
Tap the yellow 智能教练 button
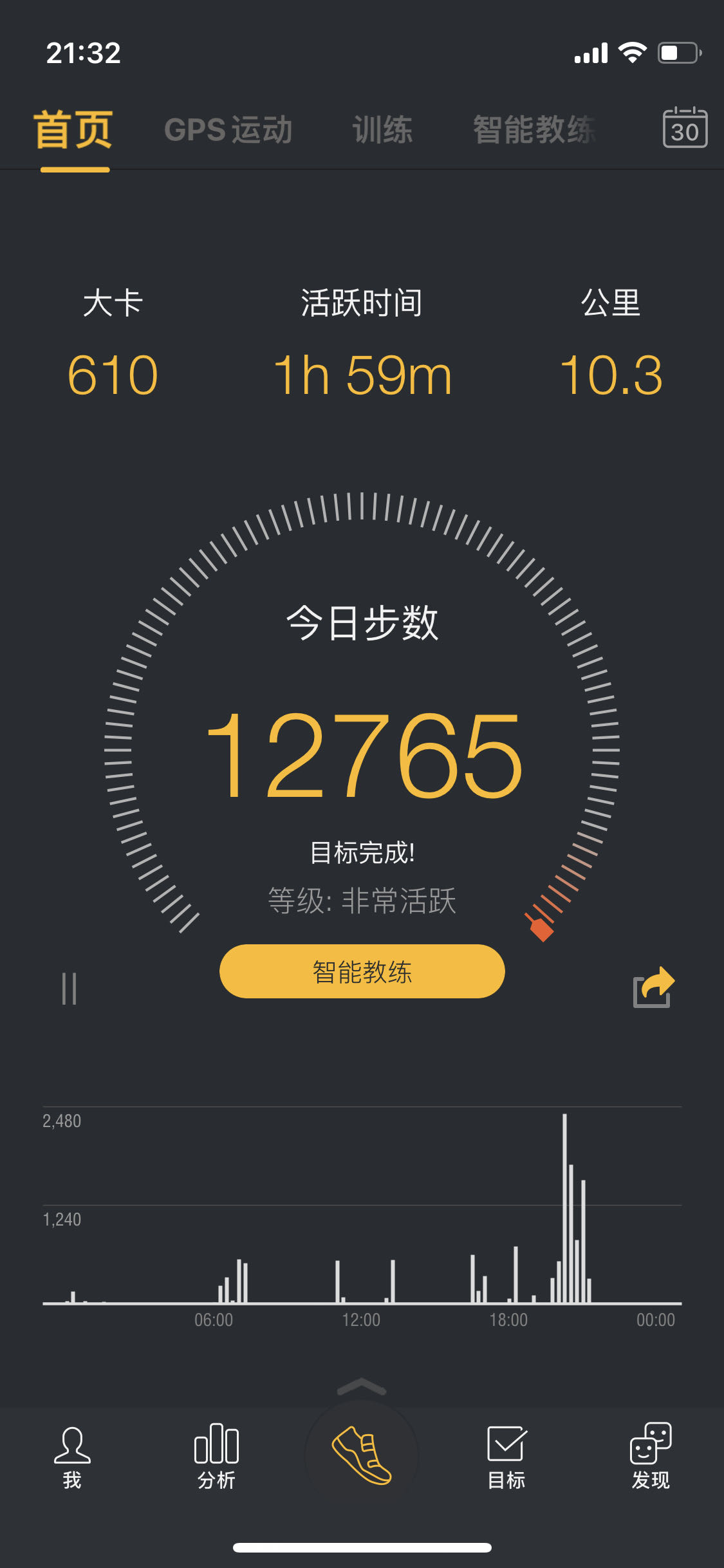pyautogui.click(x=362, y=971)
